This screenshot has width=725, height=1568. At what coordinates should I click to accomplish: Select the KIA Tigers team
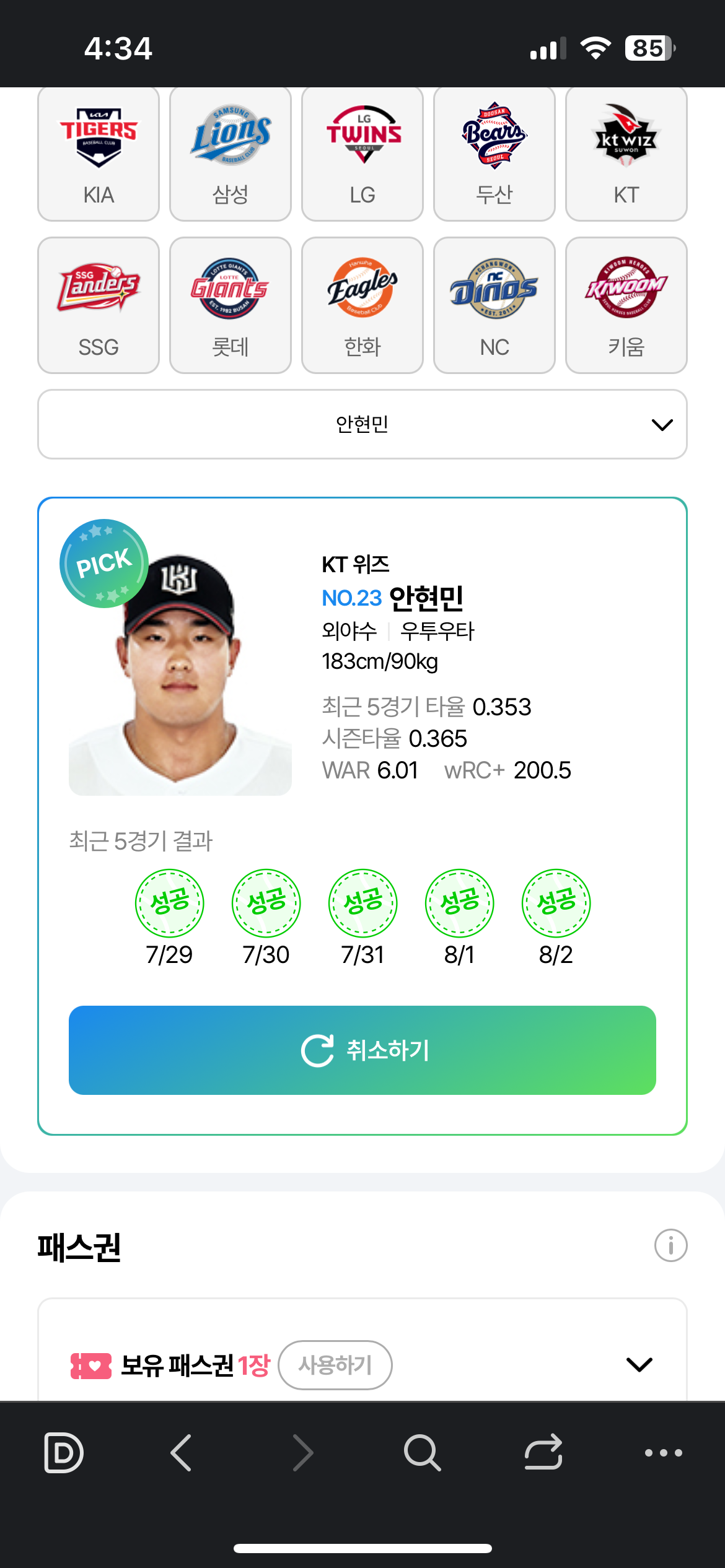tap(99, 155)
